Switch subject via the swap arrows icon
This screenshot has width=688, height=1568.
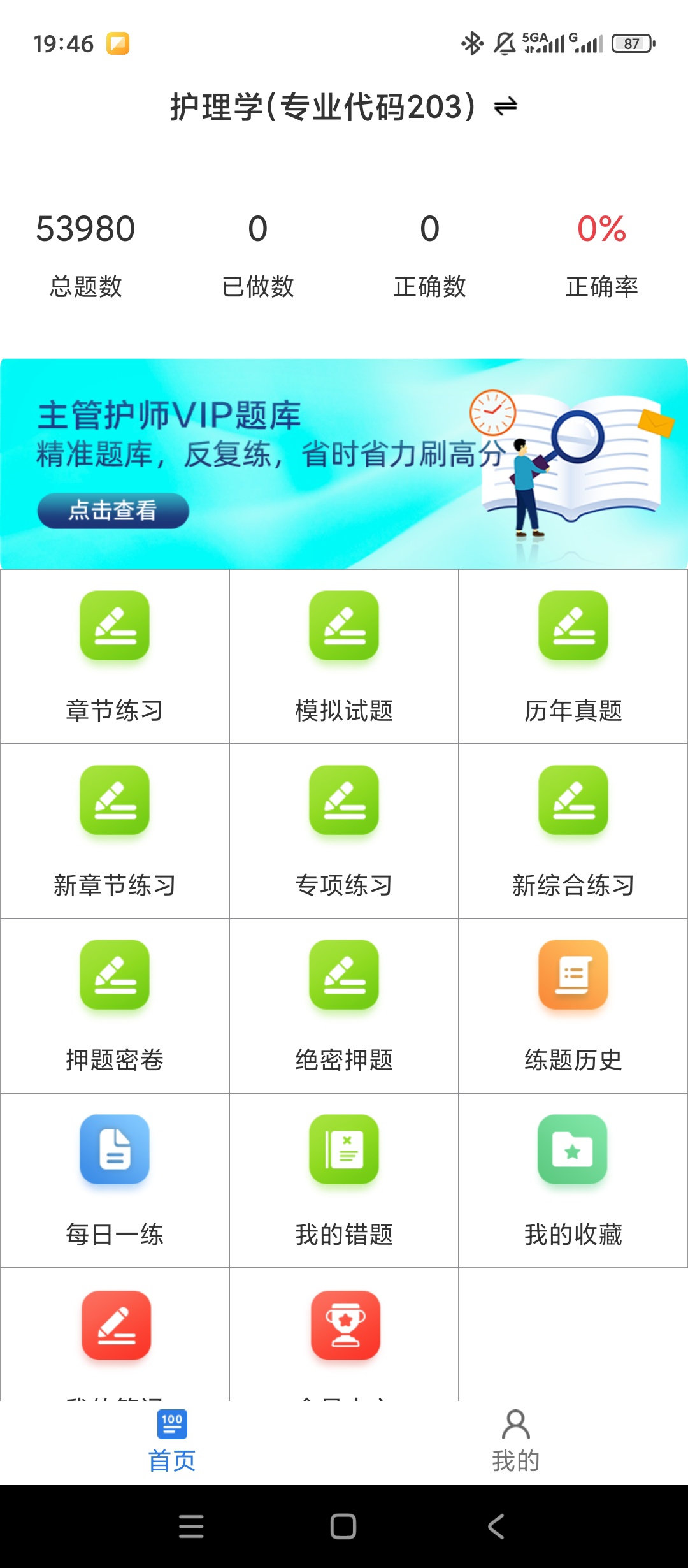point(505,106)
